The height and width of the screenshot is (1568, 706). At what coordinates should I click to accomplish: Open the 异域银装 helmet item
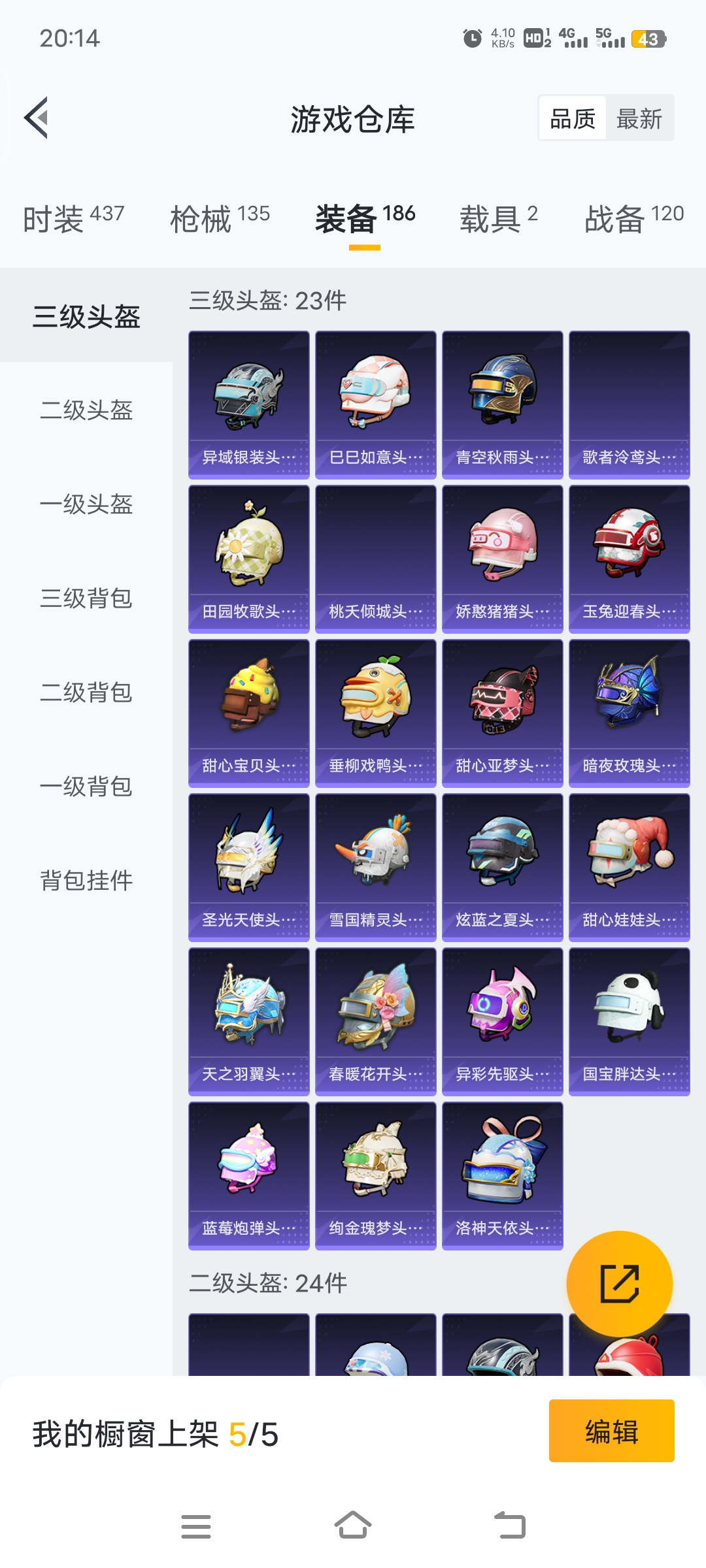249,405
